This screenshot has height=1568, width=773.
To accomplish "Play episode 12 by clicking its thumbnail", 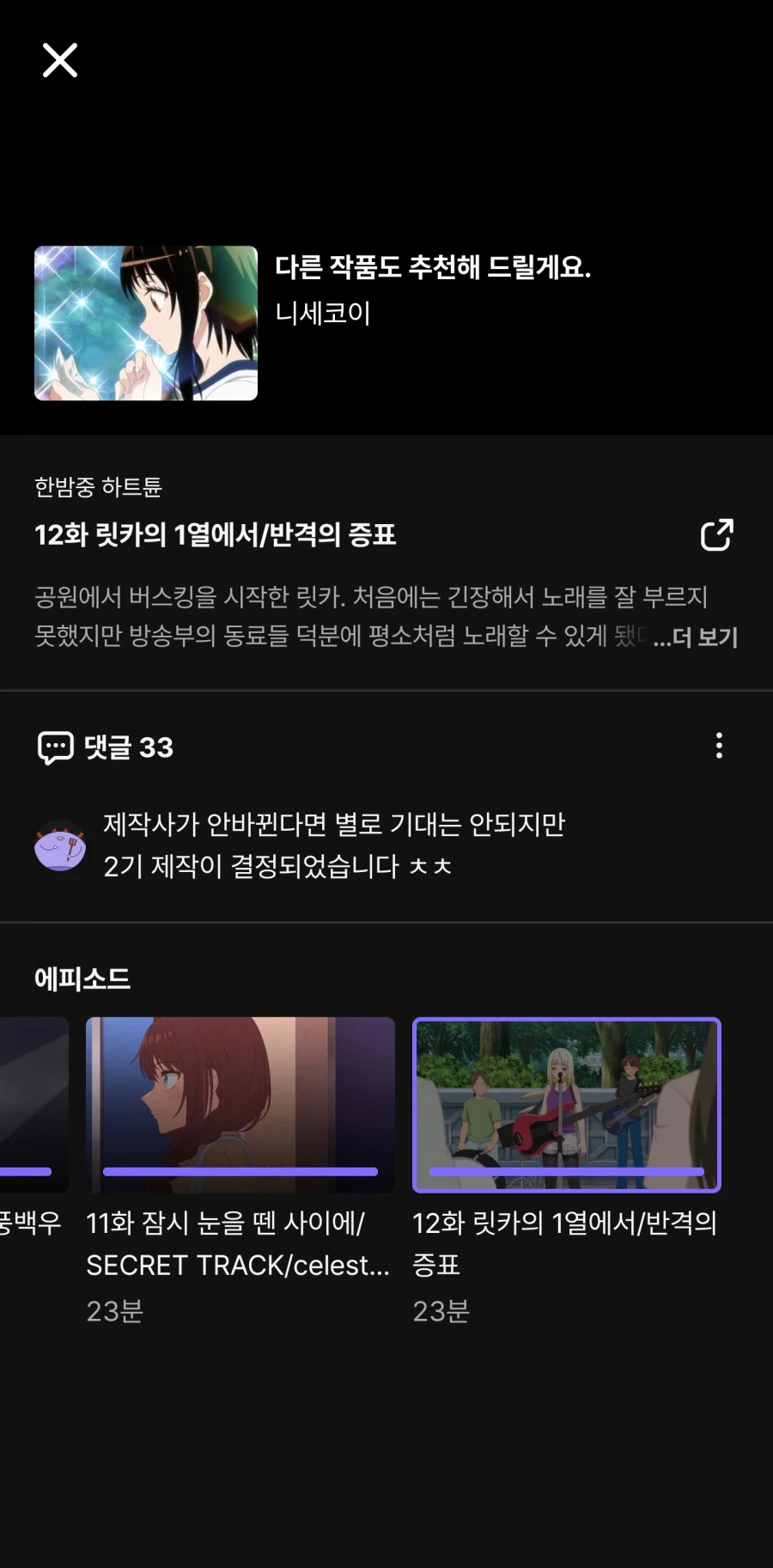I will (x=567, y=1103).
